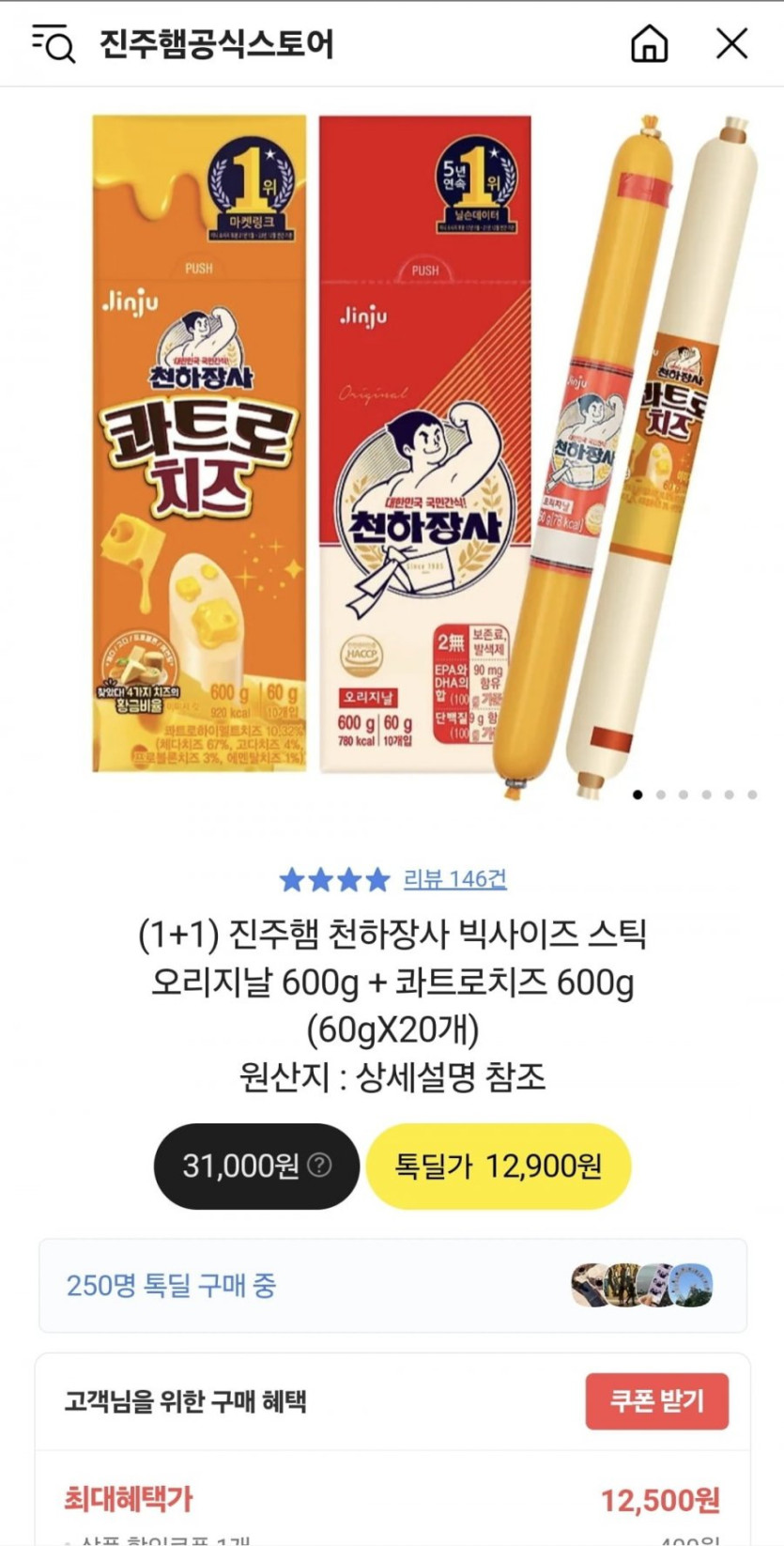The width and height of the screenshot is (784, 1546).
Task: Tap 쿠폰 받기 to get coupon
Action: pyautogui.click(x=656, y=1400)
